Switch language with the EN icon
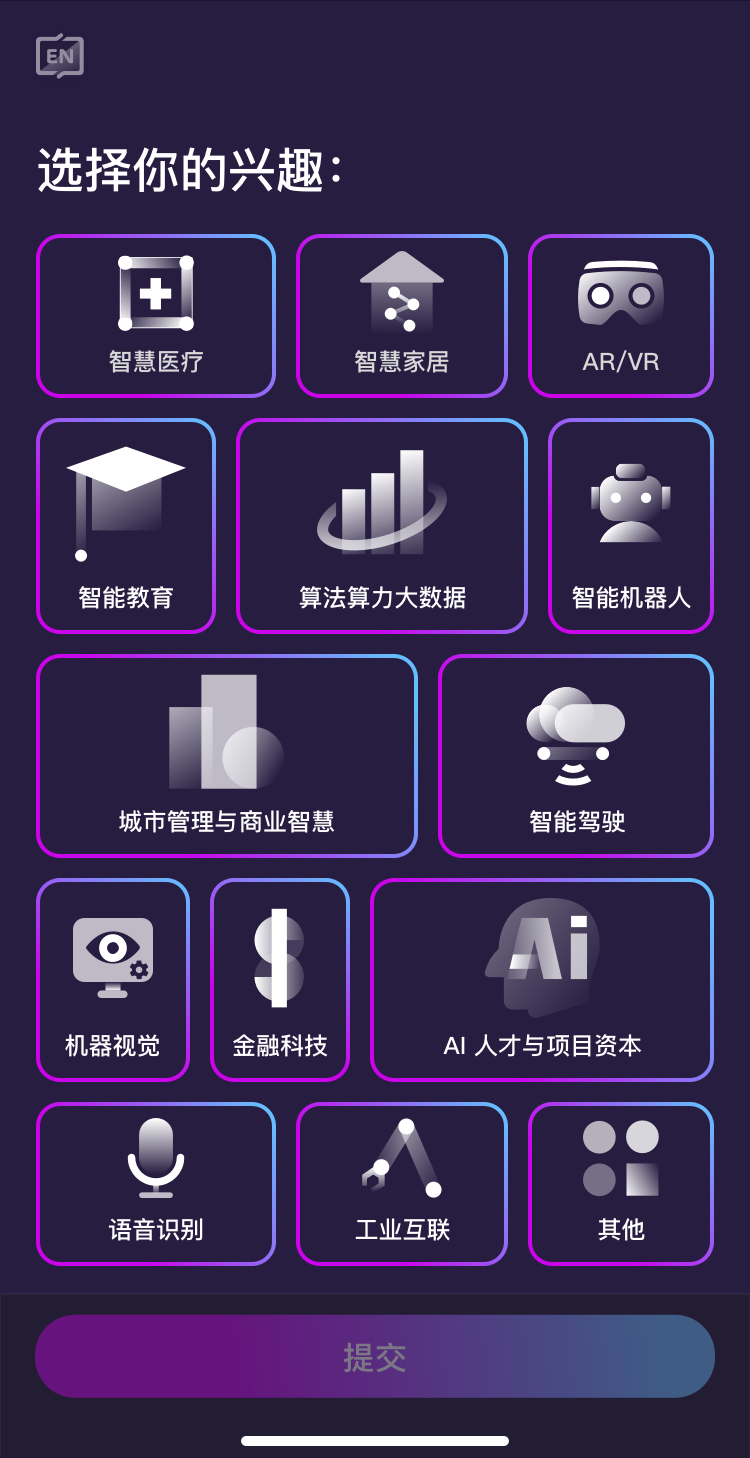The height and width of the screenshot is (1458, 750). click(x=60, y=56)
